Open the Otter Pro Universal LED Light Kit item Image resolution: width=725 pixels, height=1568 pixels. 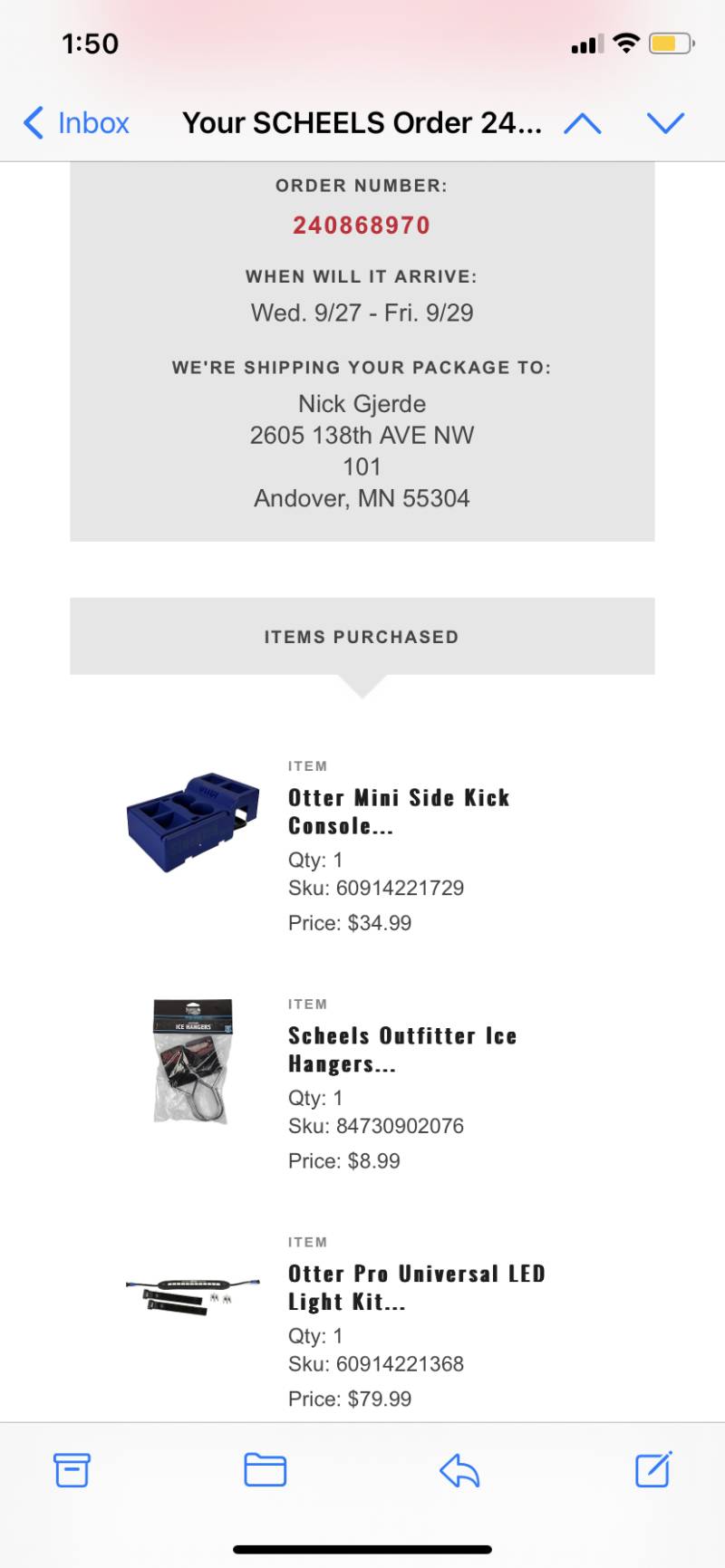pyautogui.click(x=417, y=1288)
